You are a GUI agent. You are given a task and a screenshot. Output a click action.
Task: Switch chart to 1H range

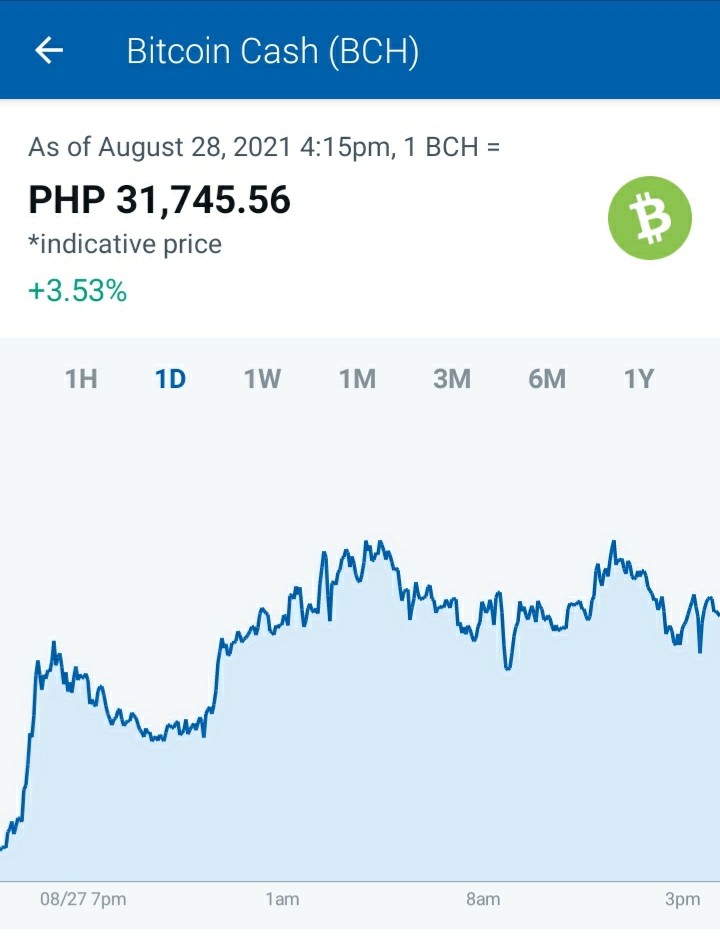[x=81, y=379]
